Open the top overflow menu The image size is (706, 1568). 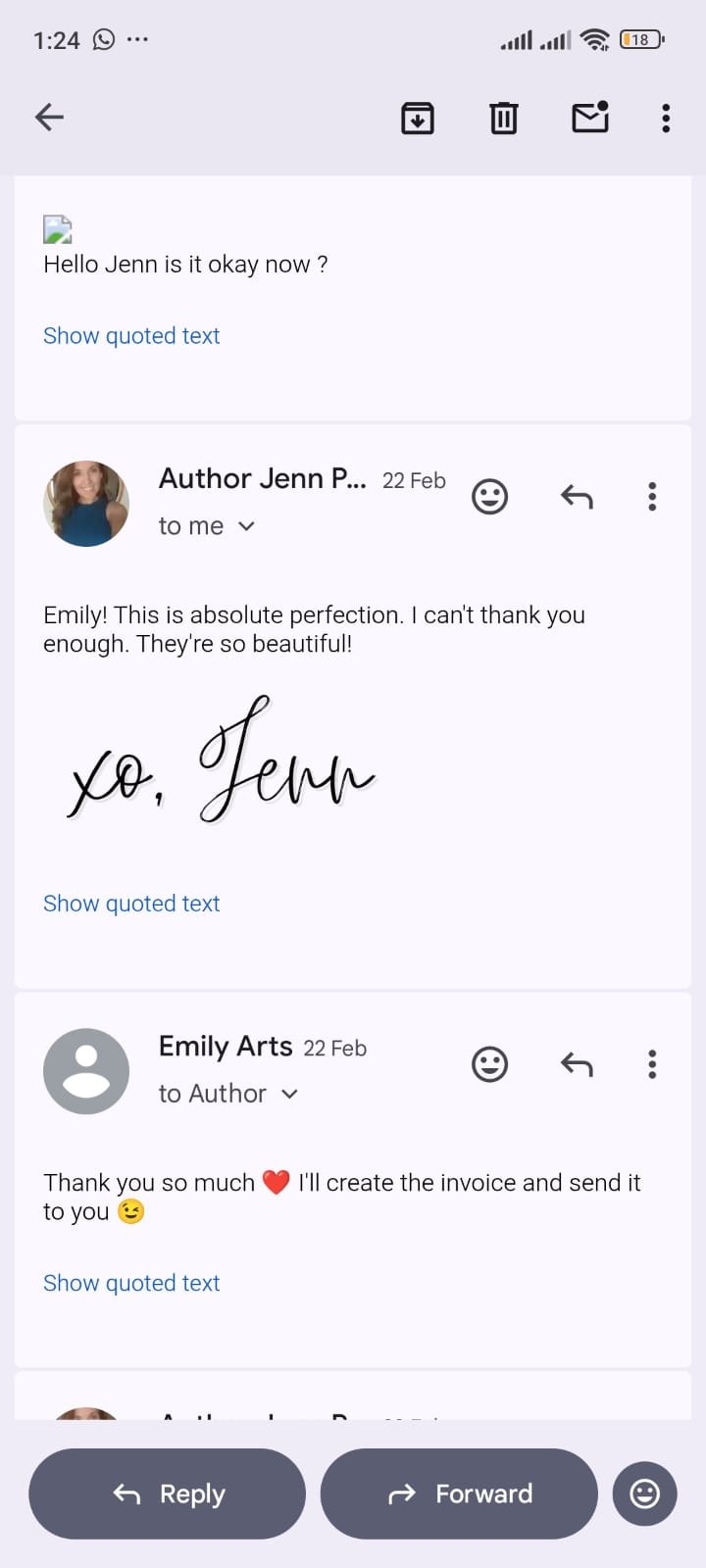point(665,118)
